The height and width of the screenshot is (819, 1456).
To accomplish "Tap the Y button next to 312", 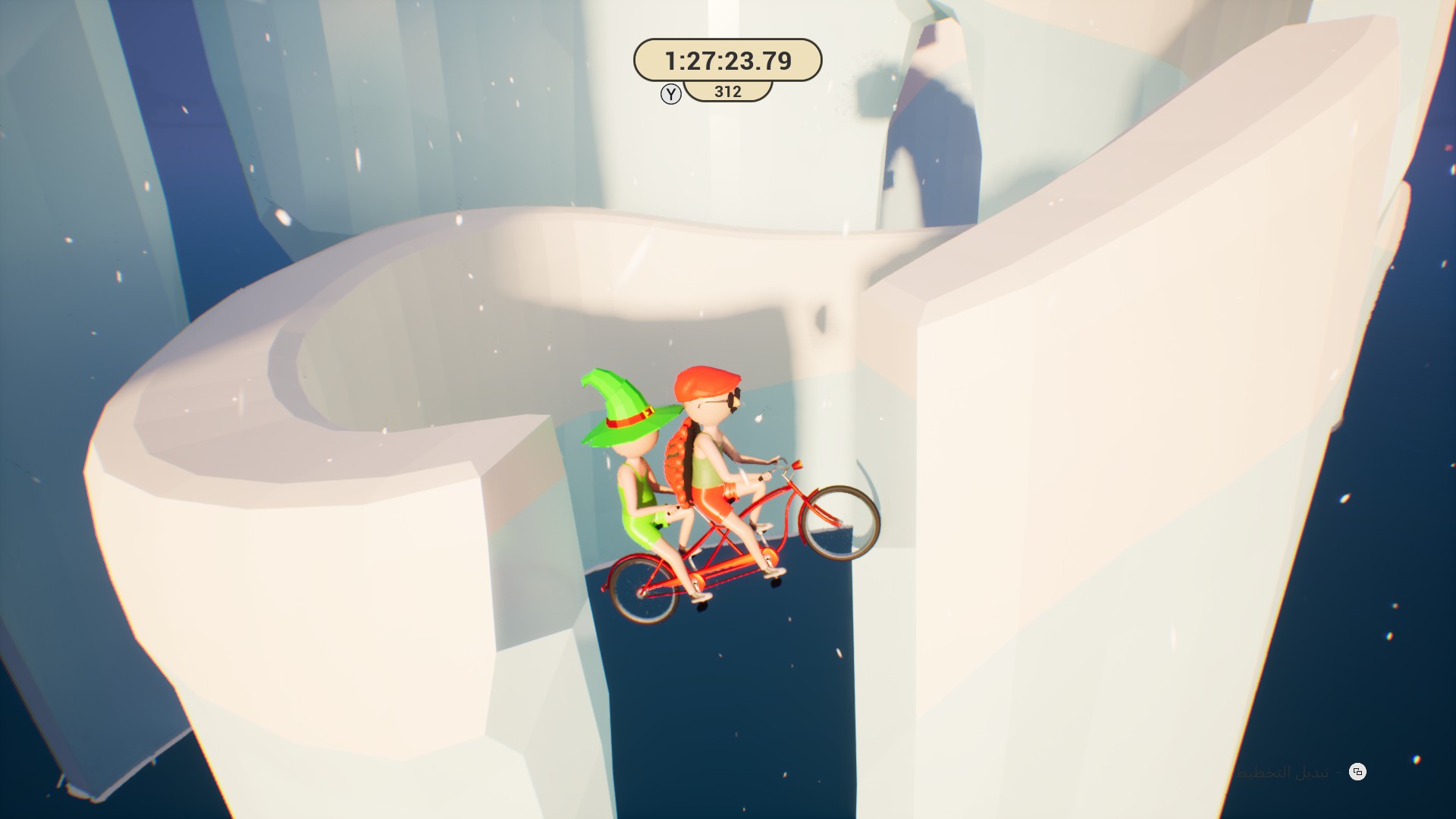I will pos(670,94).
